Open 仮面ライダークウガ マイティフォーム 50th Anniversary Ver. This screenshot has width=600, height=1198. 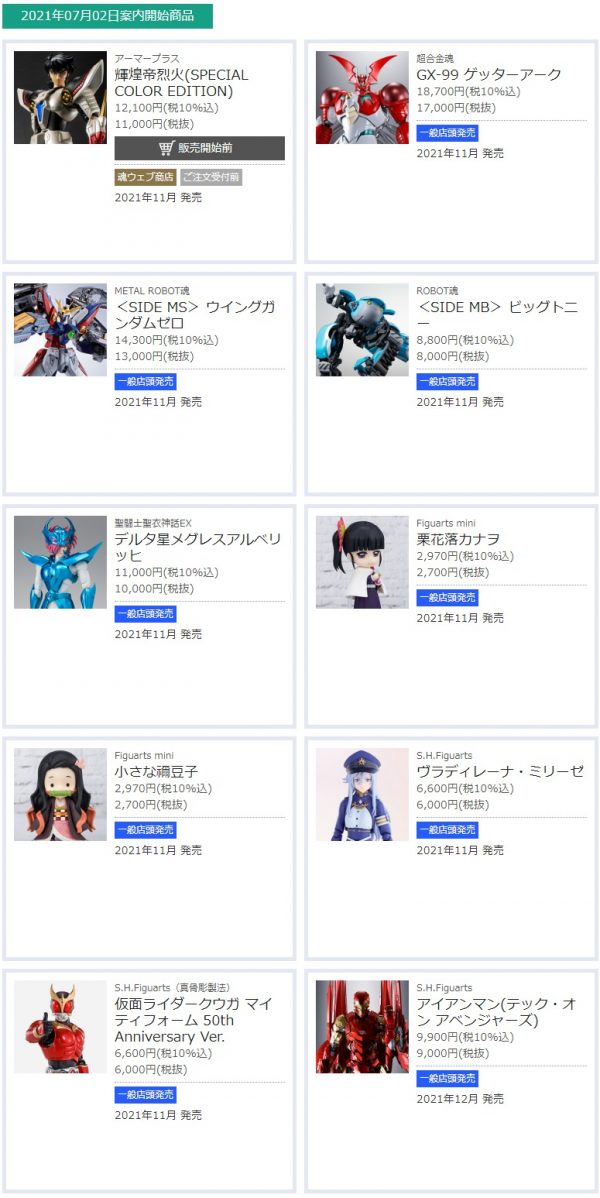[x=194, y=1020]
